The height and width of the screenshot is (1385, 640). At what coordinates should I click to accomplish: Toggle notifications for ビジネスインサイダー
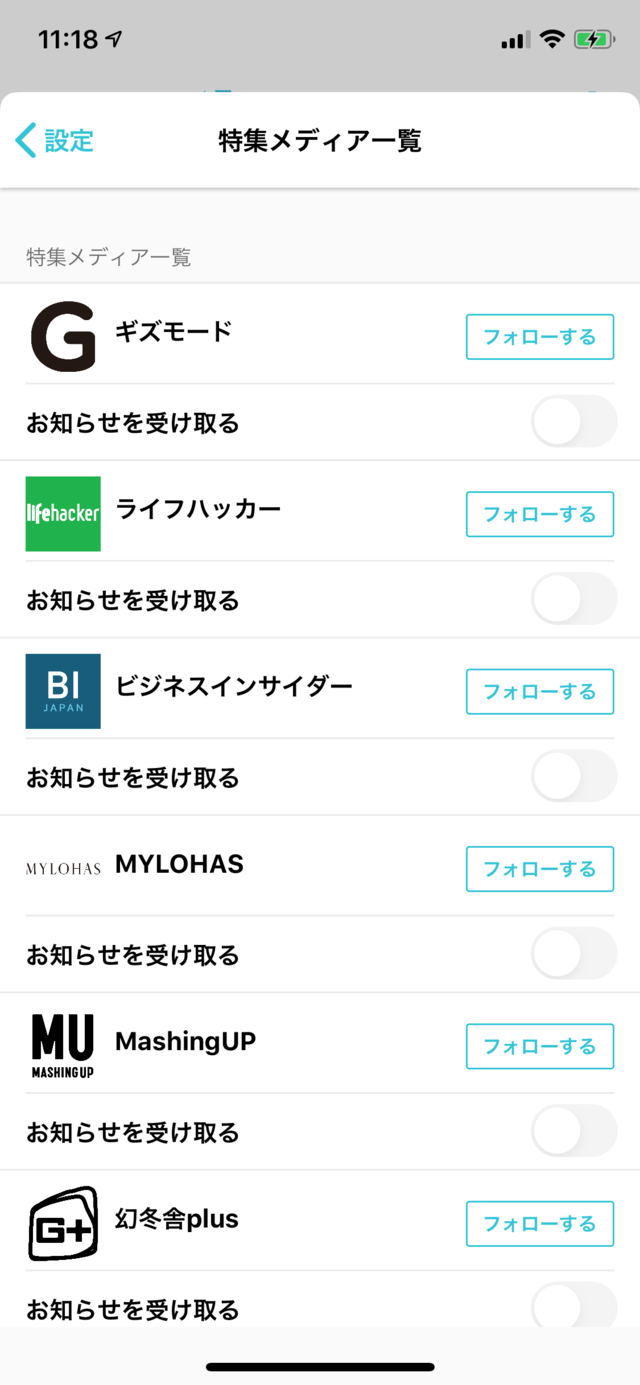tap(574, 776)
